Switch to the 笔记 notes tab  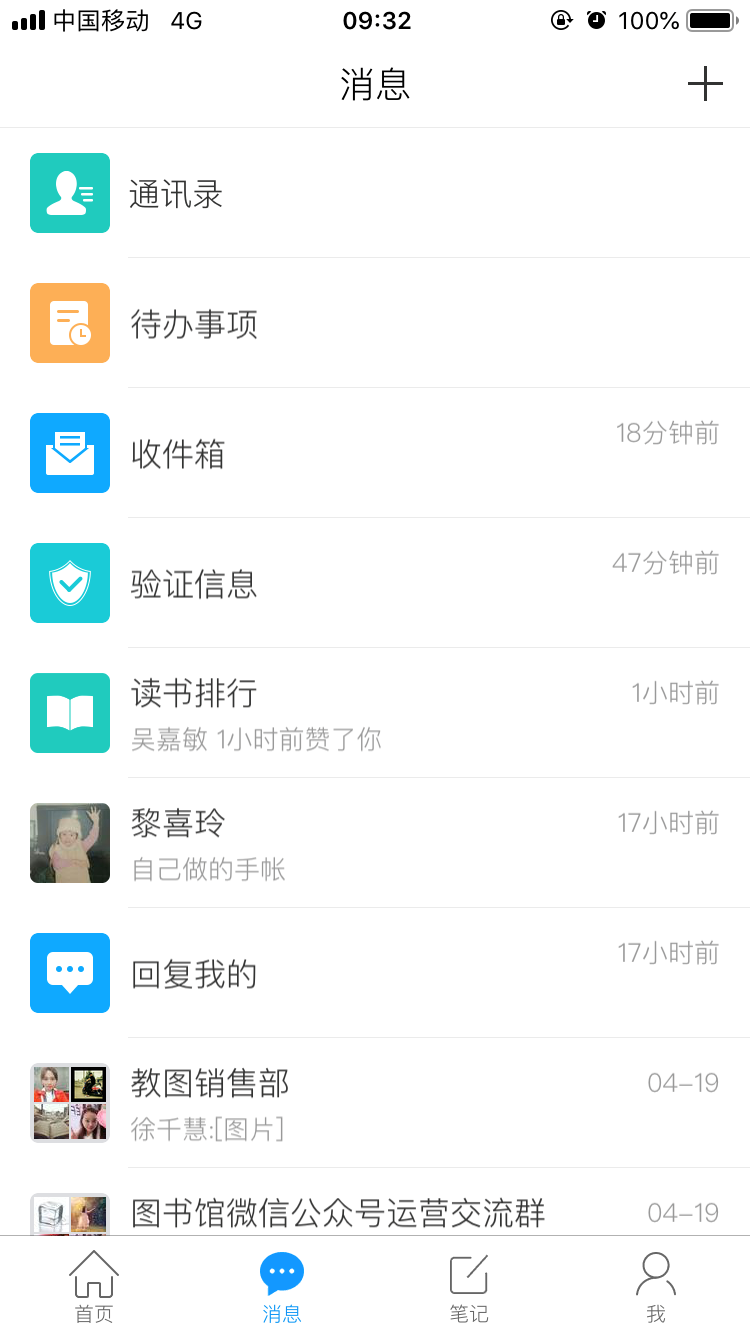click(469, 1287)
